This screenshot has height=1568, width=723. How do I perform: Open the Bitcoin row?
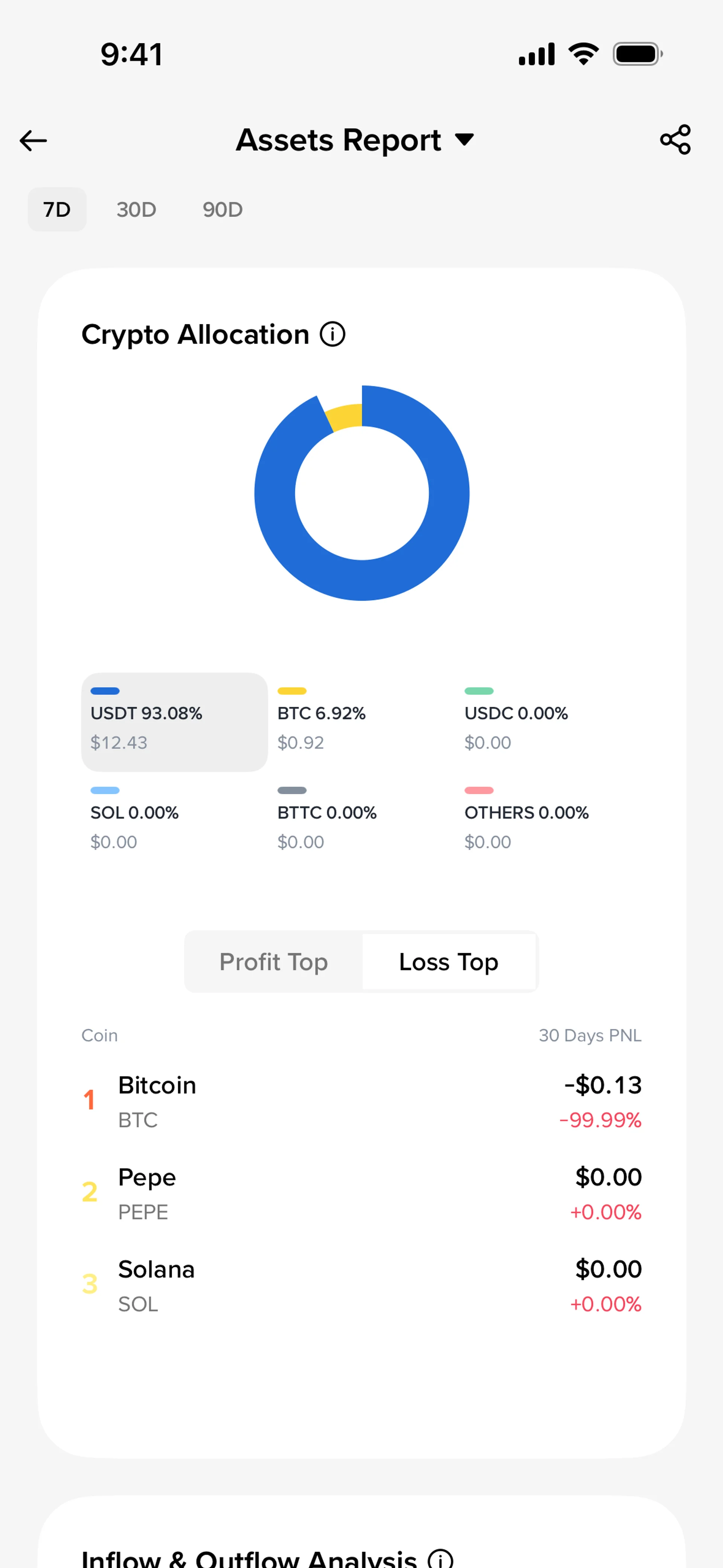tap(361, 1102)
